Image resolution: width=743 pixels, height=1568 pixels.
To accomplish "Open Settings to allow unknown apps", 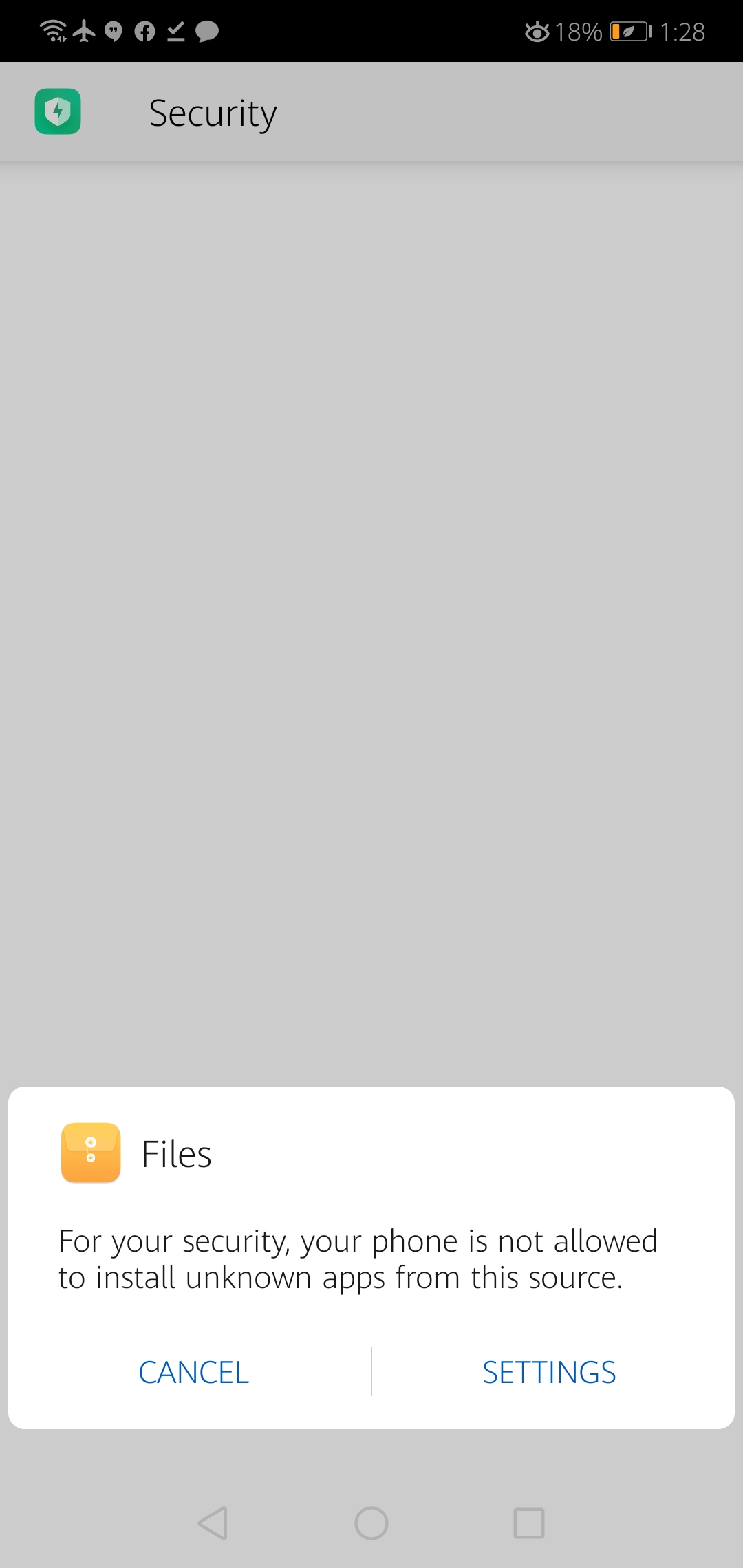I will click(x=549, y=1373).
